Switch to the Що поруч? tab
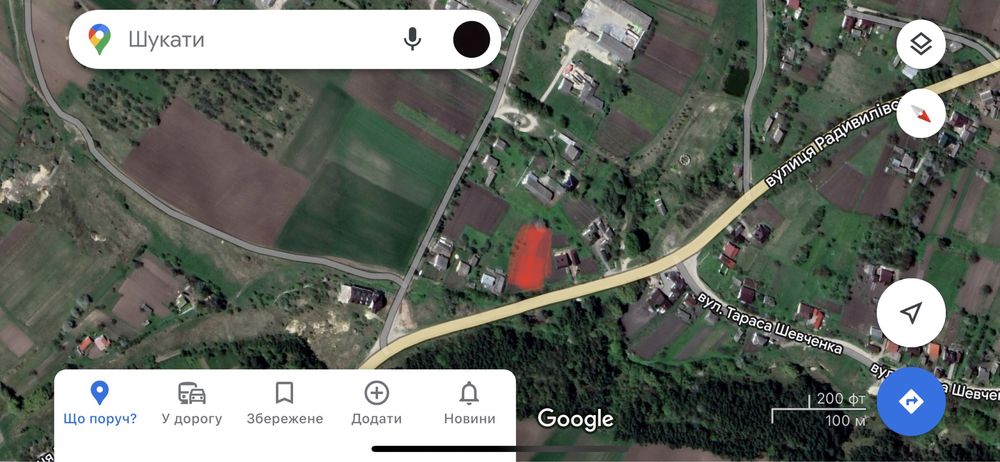The width and height of the screenshot is (1000, 462). click(x=99, y=403)
